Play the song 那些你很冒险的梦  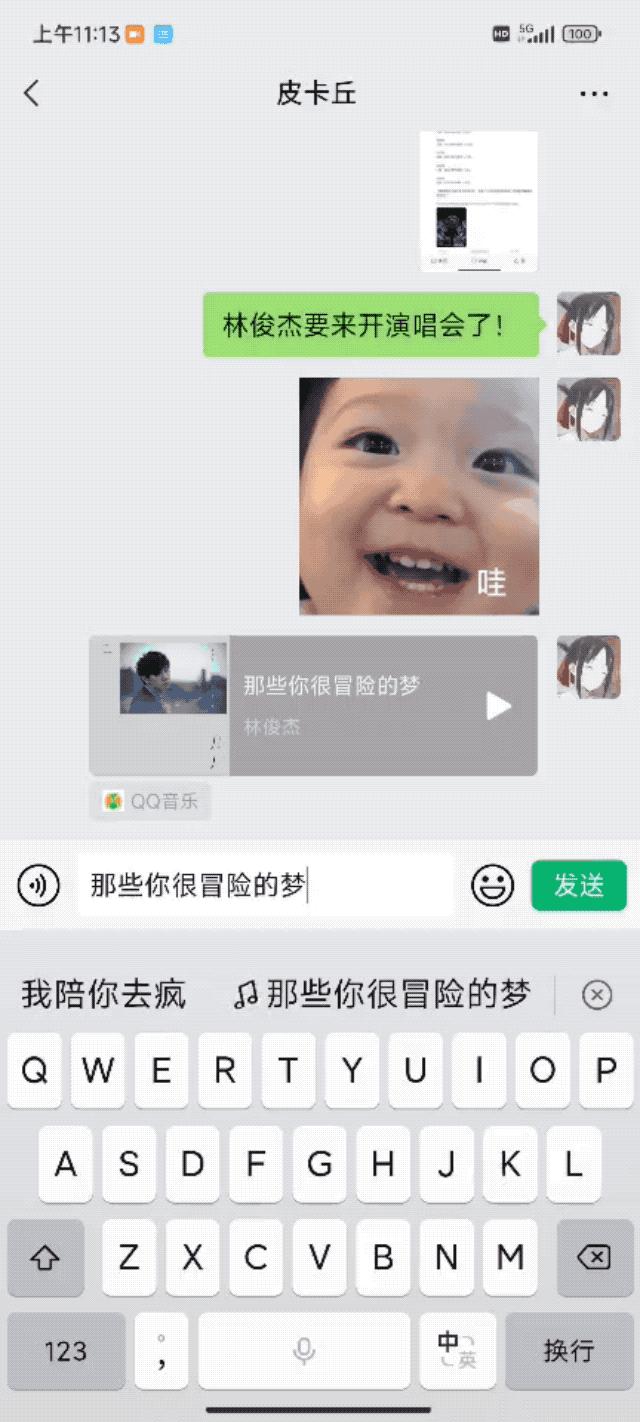pos(498,706)
